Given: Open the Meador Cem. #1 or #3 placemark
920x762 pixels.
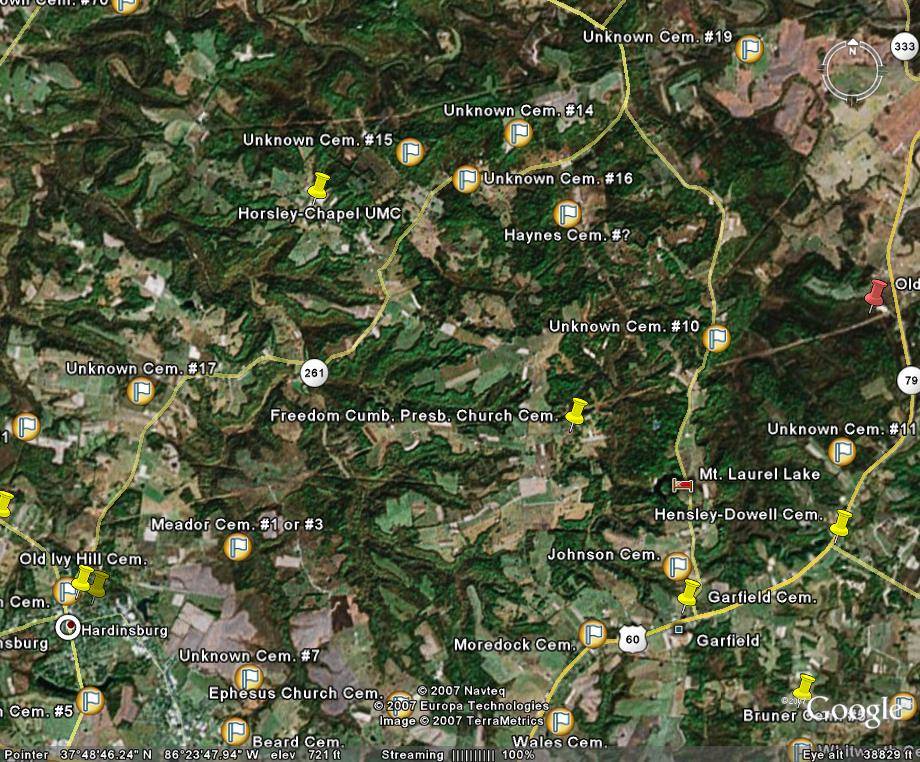Looking at the screenshot, I should [x=236, y=547].
